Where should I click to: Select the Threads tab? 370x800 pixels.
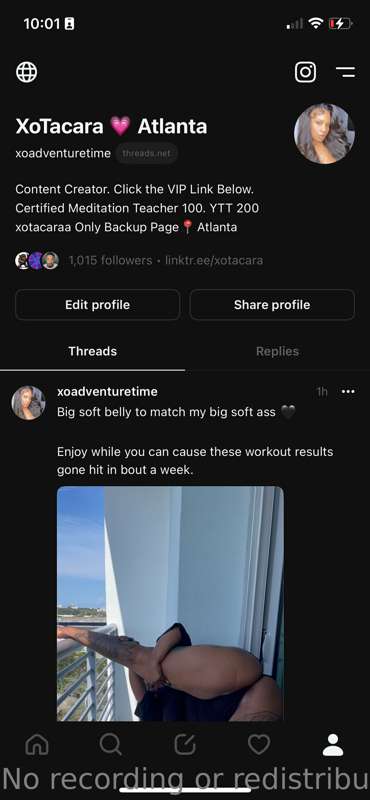tap(92, 351)
